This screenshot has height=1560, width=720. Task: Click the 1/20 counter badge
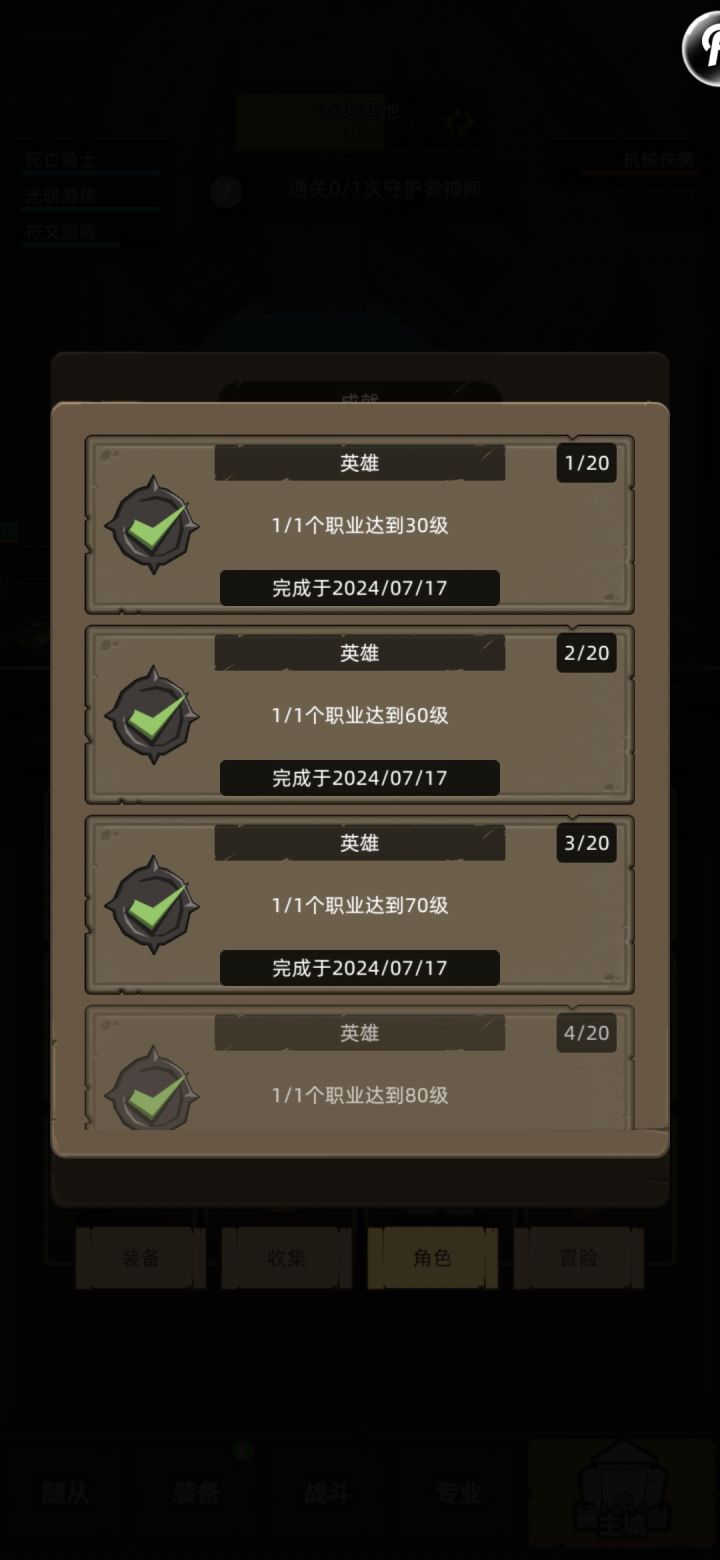coord(586,462)
